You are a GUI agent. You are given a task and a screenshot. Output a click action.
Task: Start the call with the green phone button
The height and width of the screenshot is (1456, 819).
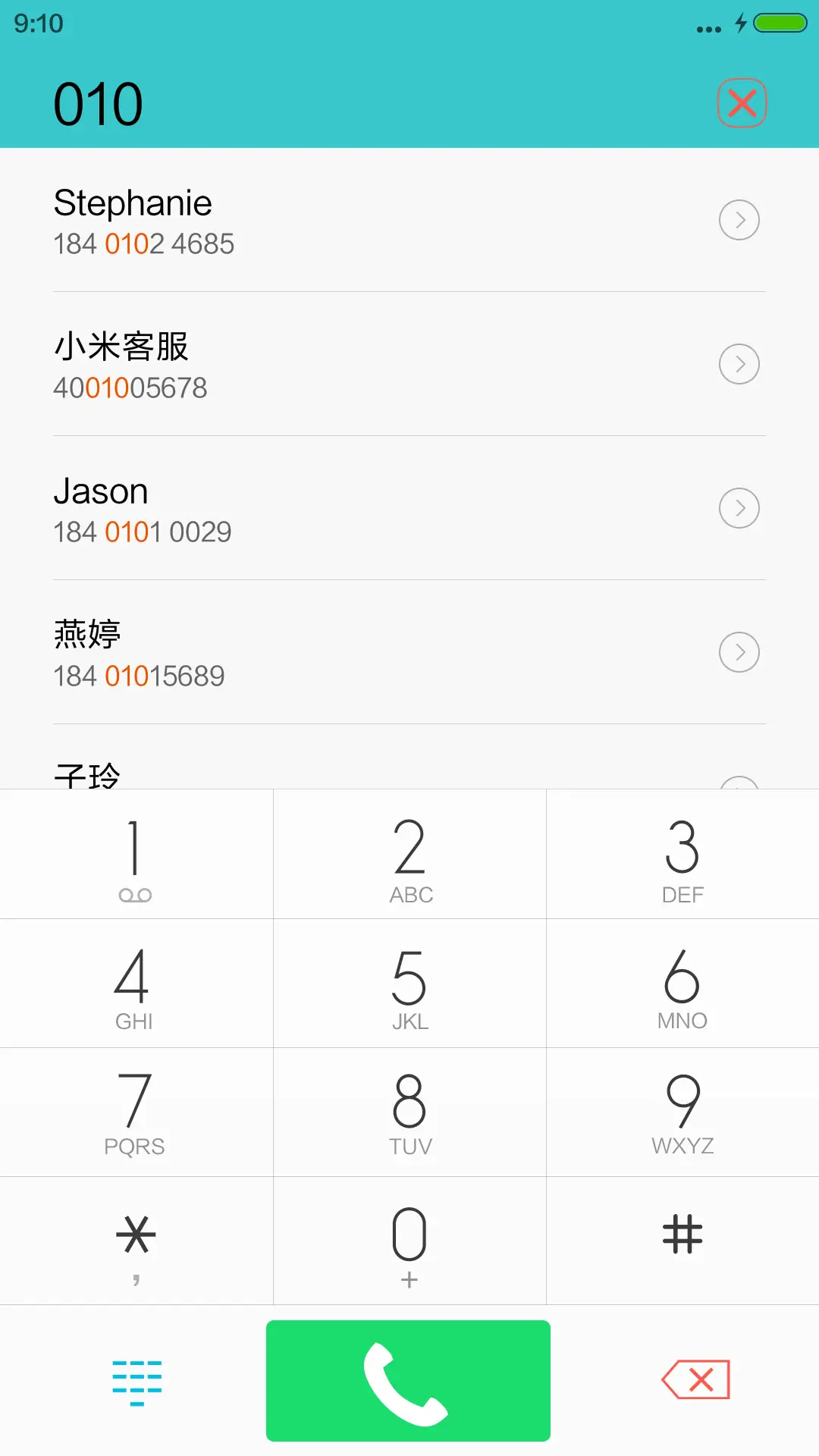pos(409,1380)
